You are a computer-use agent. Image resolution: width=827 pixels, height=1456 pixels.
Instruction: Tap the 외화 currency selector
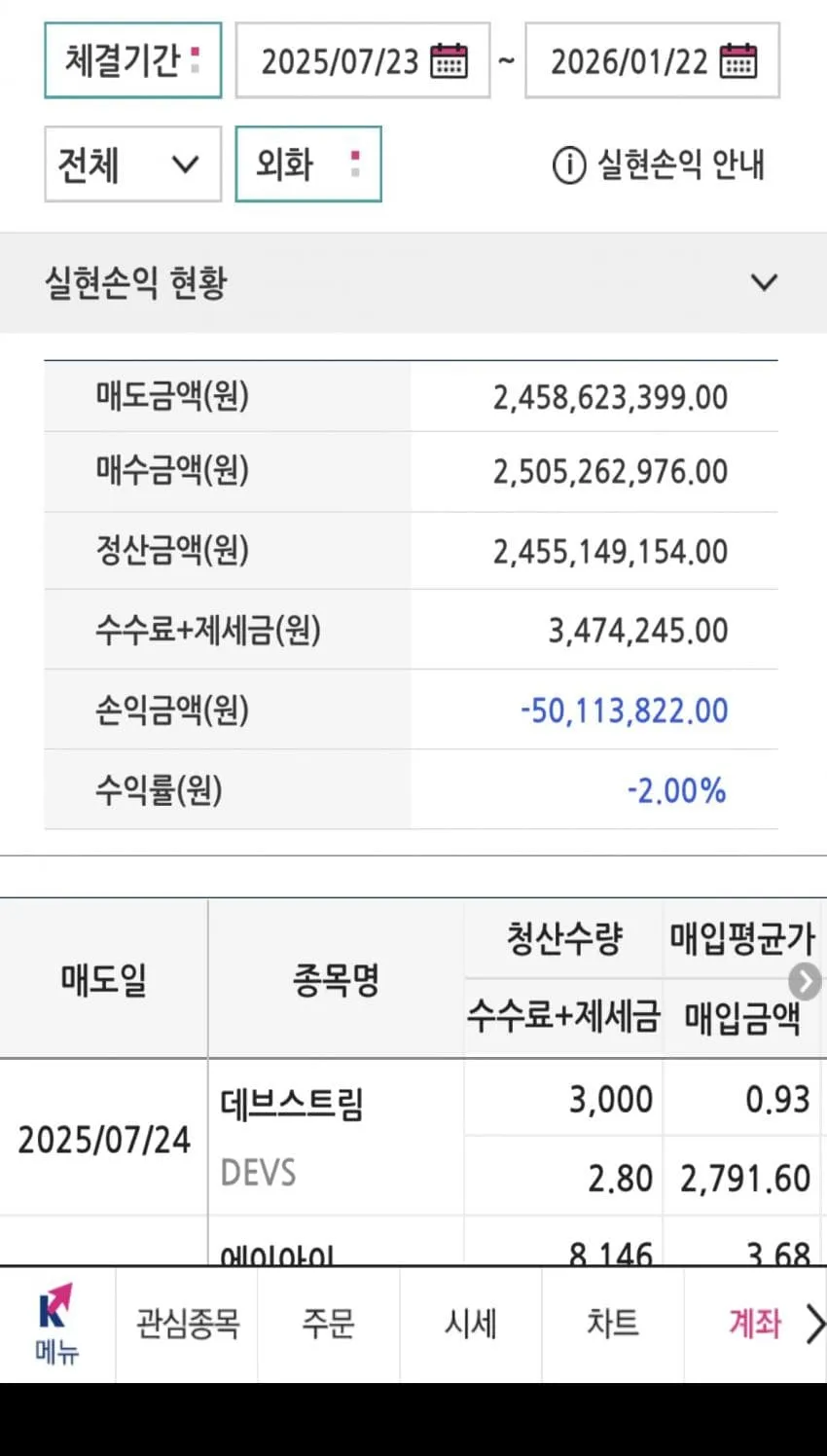tap(308, 164)
